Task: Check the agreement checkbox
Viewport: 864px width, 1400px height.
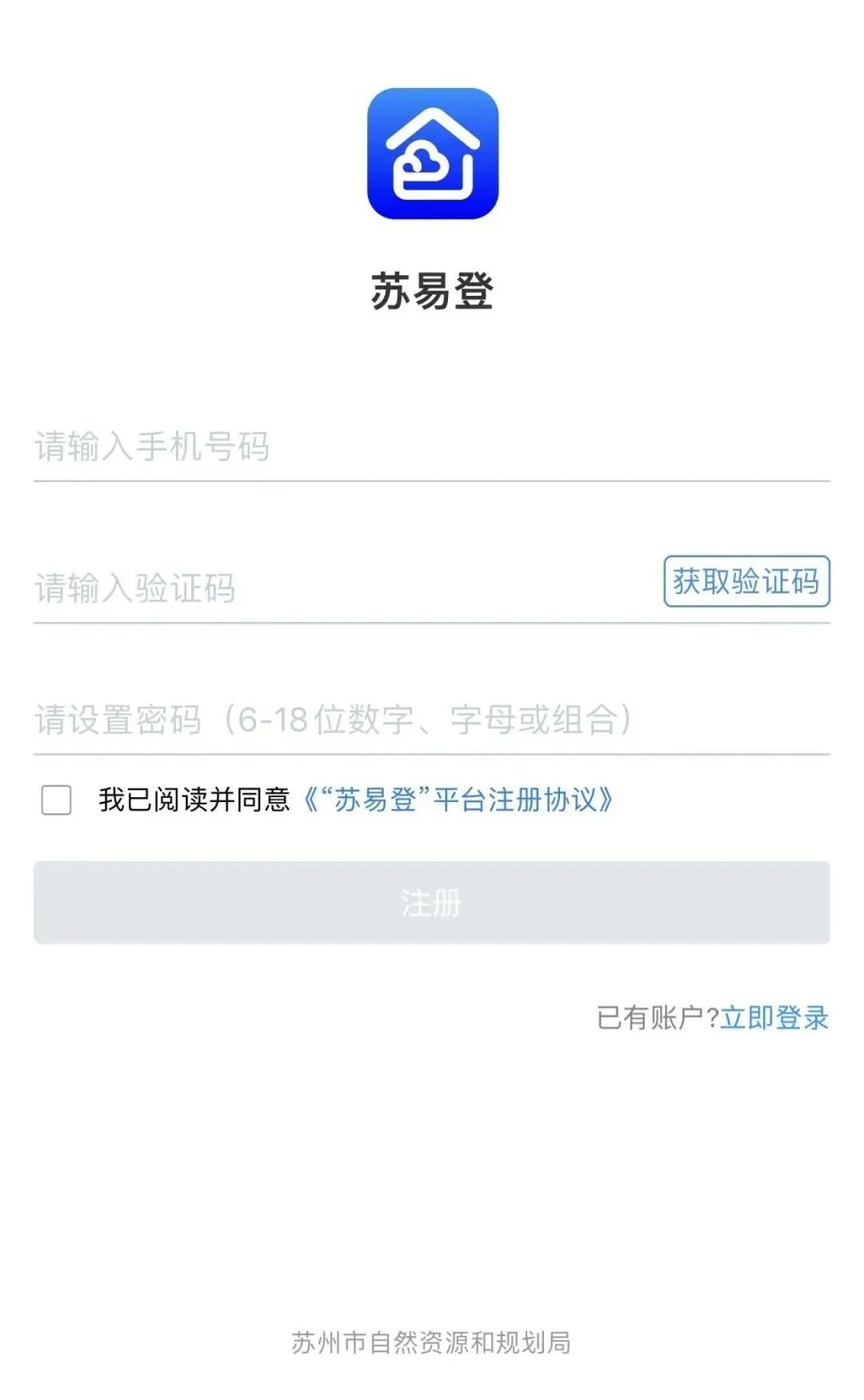Action: 56,800
